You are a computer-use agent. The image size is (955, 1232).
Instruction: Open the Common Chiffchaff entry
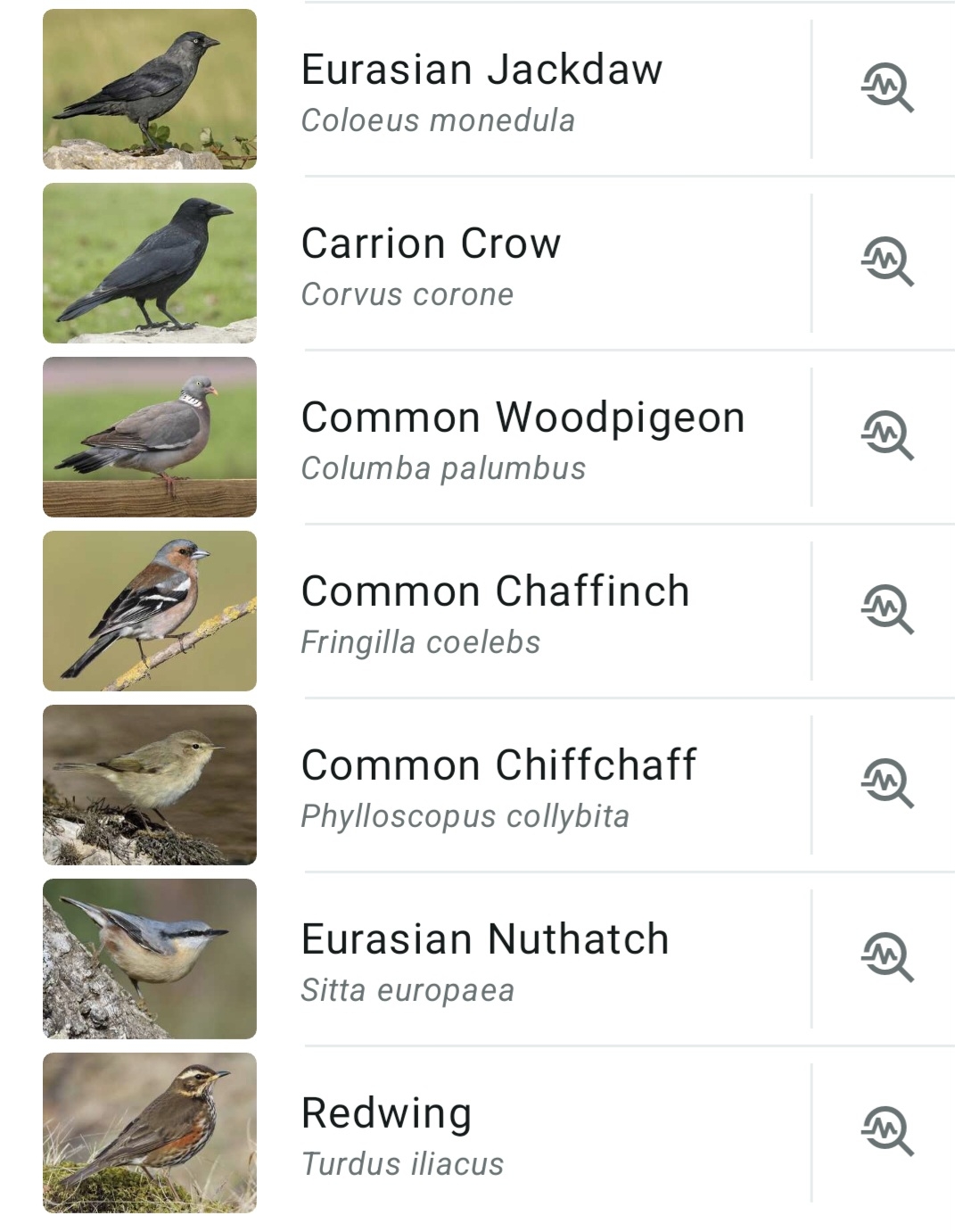coord(498,785)
